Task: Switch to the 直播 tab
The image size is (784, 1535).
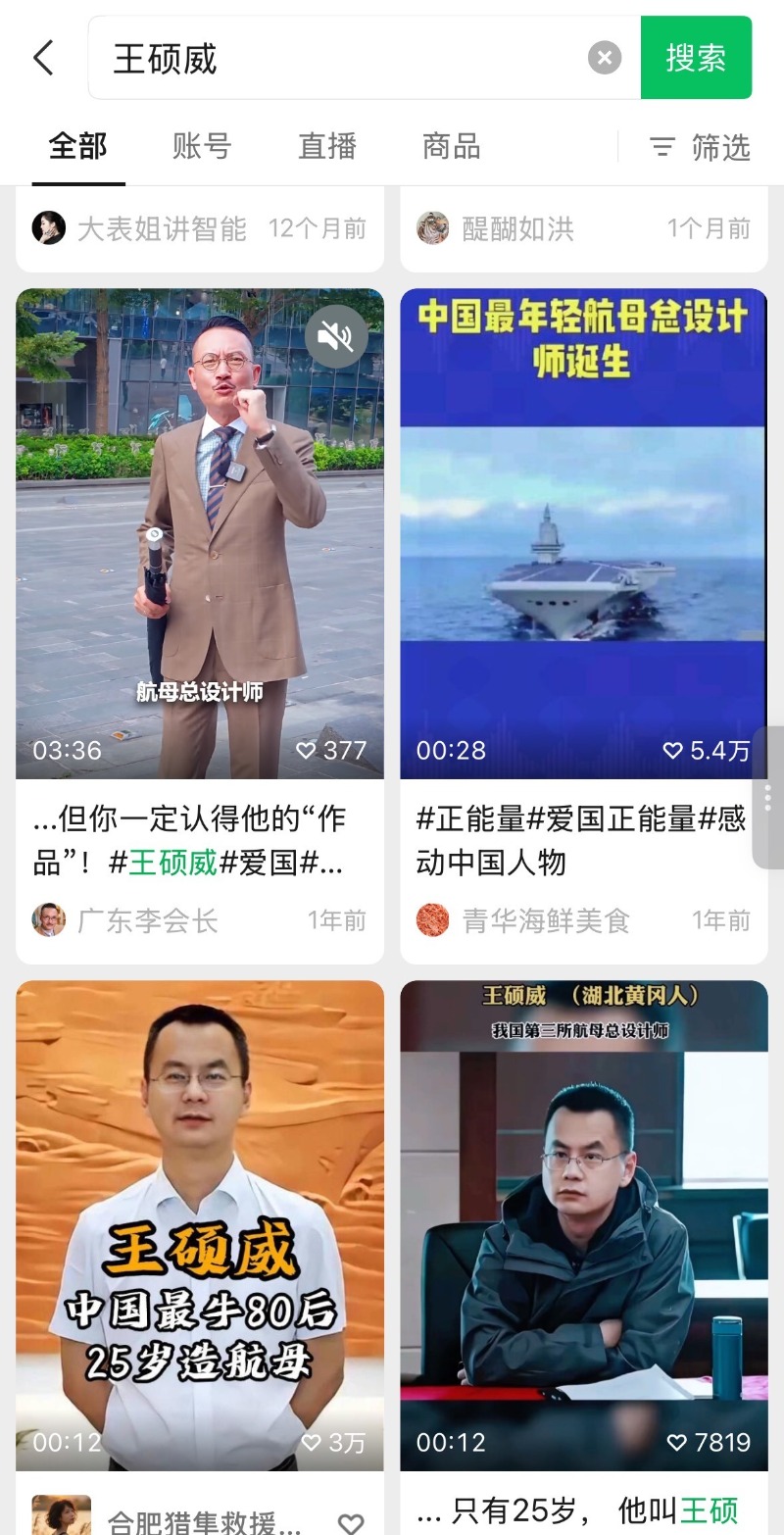Action: tap(327, 147)
